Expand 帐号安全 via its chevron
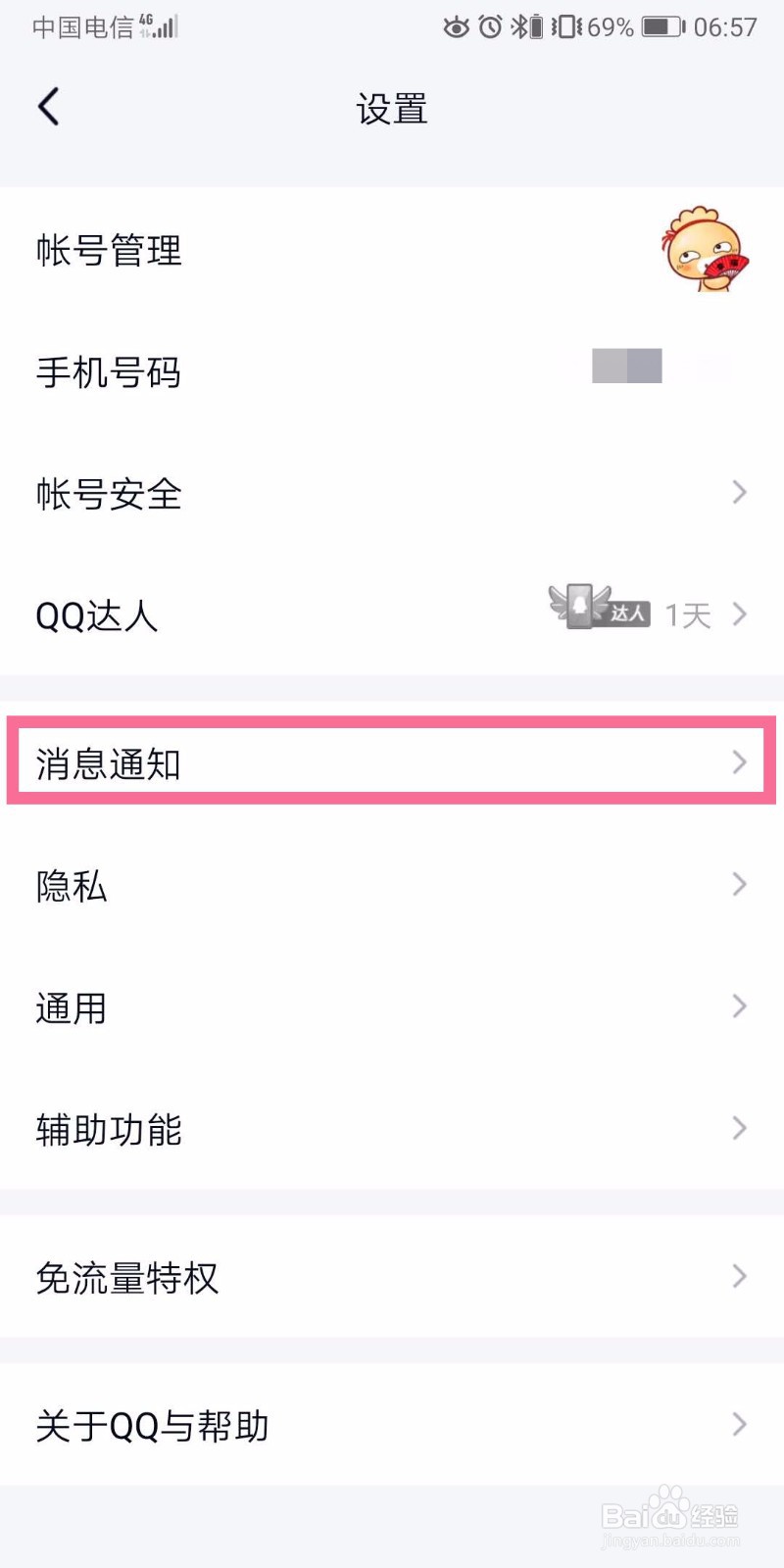 [740, 492]
